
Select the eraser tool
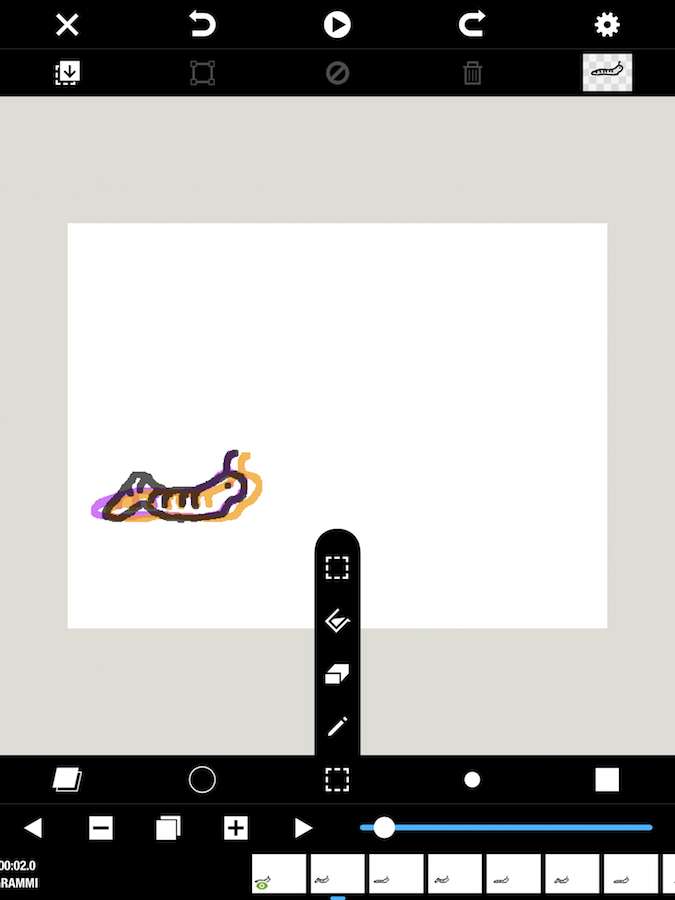click(337, 675)
